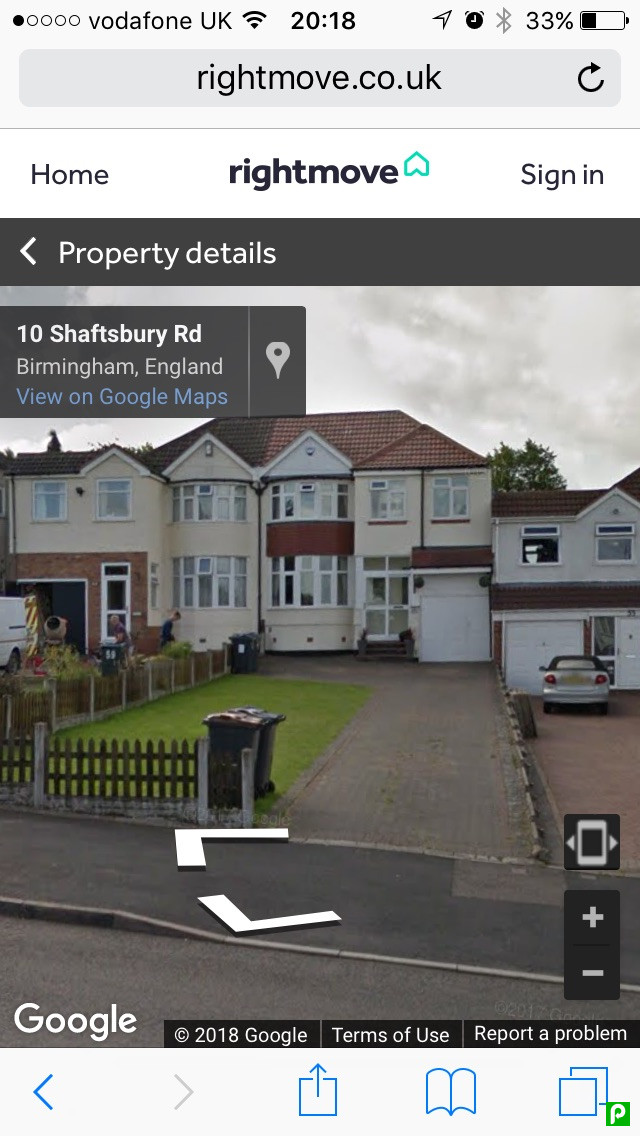Reload the page in Safari
The width and height of the screenshot is (640, 1136).
[x=591, y=78]
